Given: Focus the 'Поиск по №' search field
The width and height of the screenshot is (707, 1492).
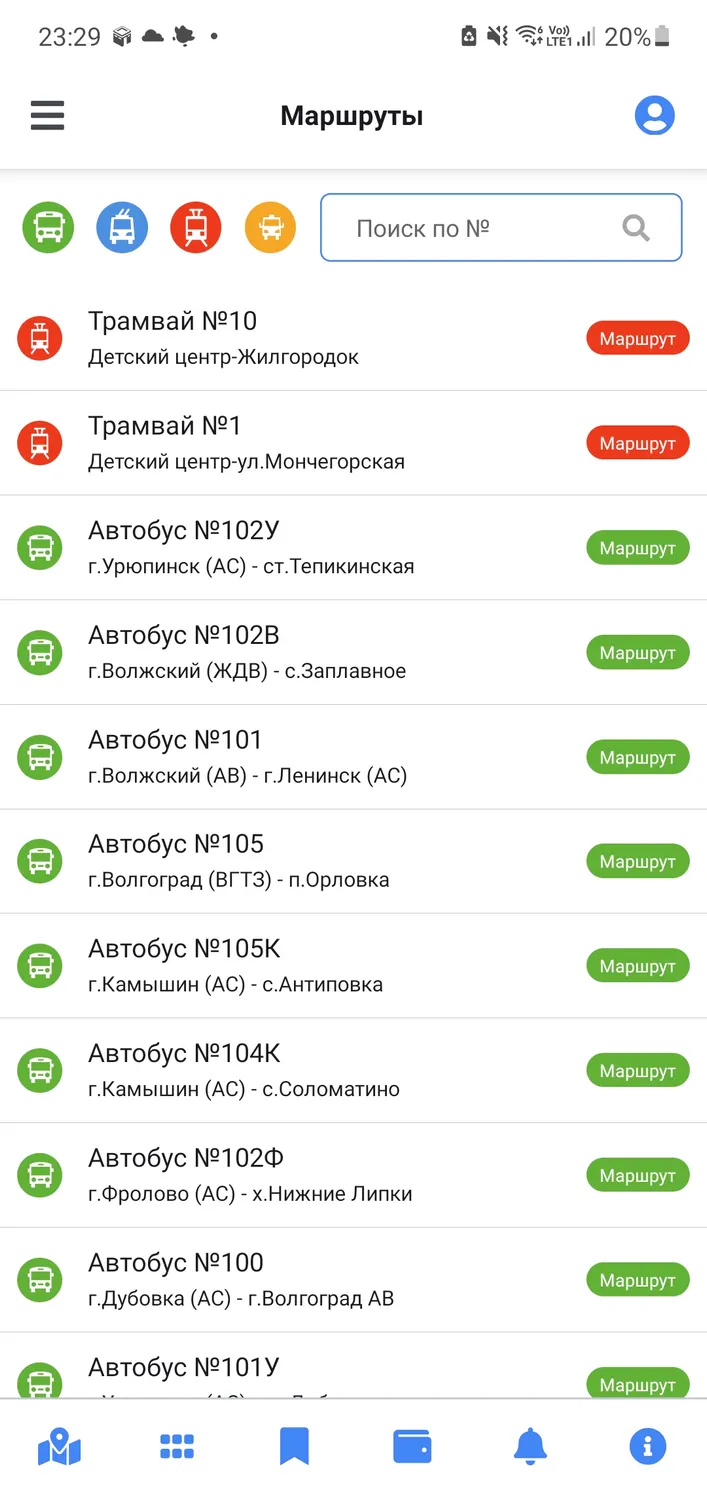Looking at the screenshot, I should click(501, 228).
